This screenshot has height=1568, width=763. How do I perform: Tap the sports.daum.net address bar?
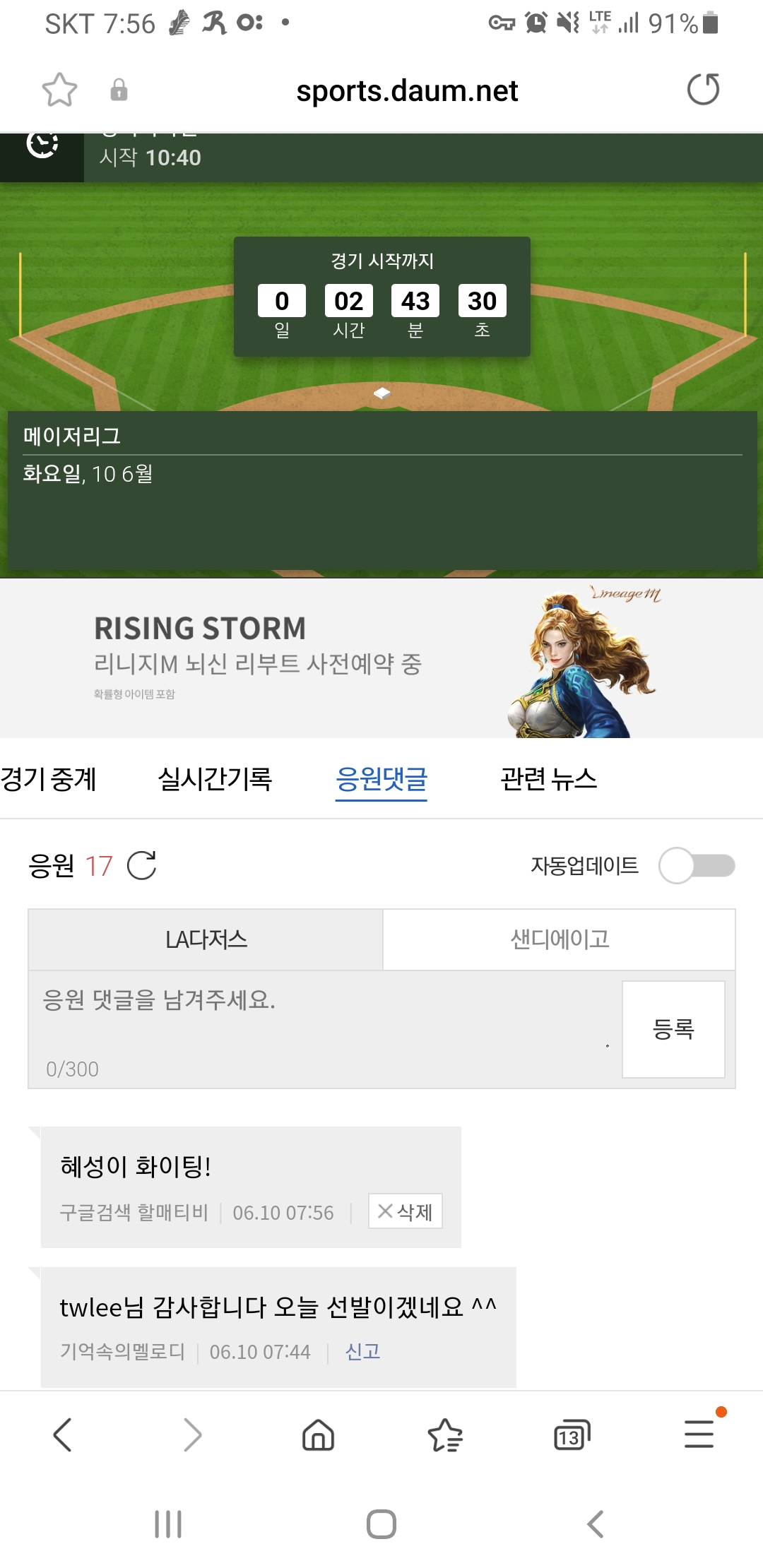(406, 91)
